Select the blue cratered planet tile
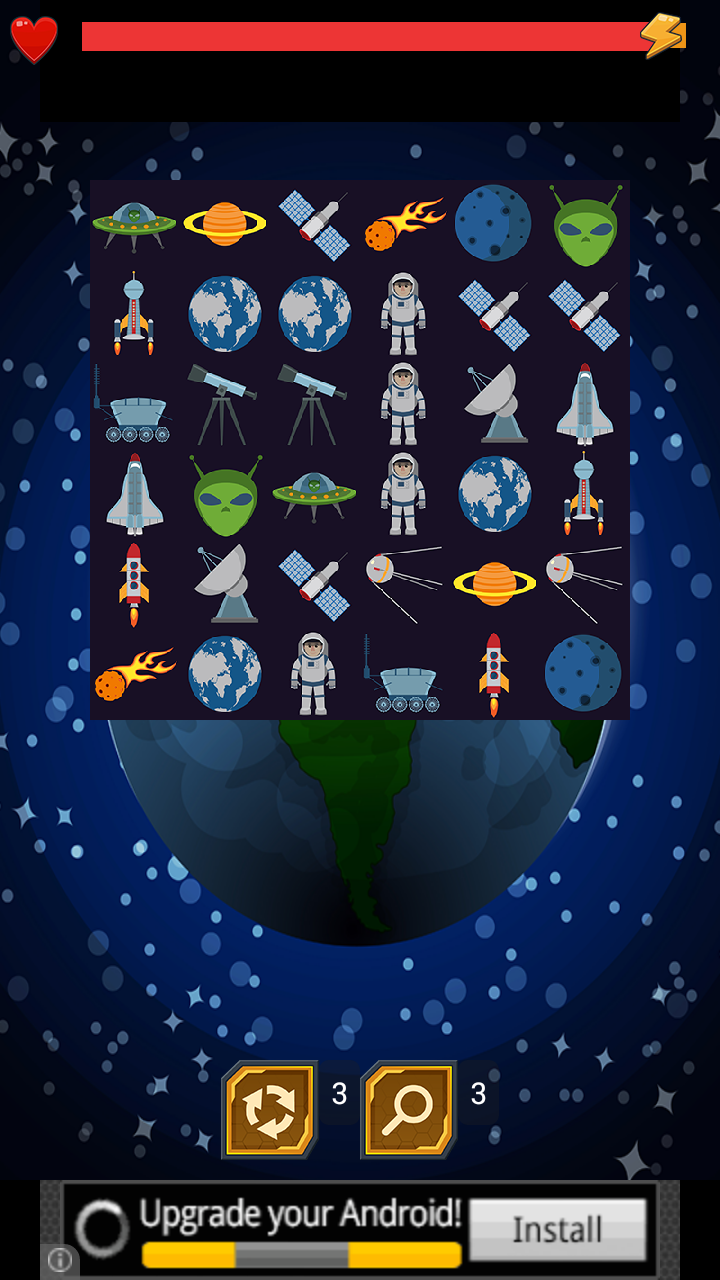The width and height of the screenshot is (720, 1280). [x=495, y=222]
